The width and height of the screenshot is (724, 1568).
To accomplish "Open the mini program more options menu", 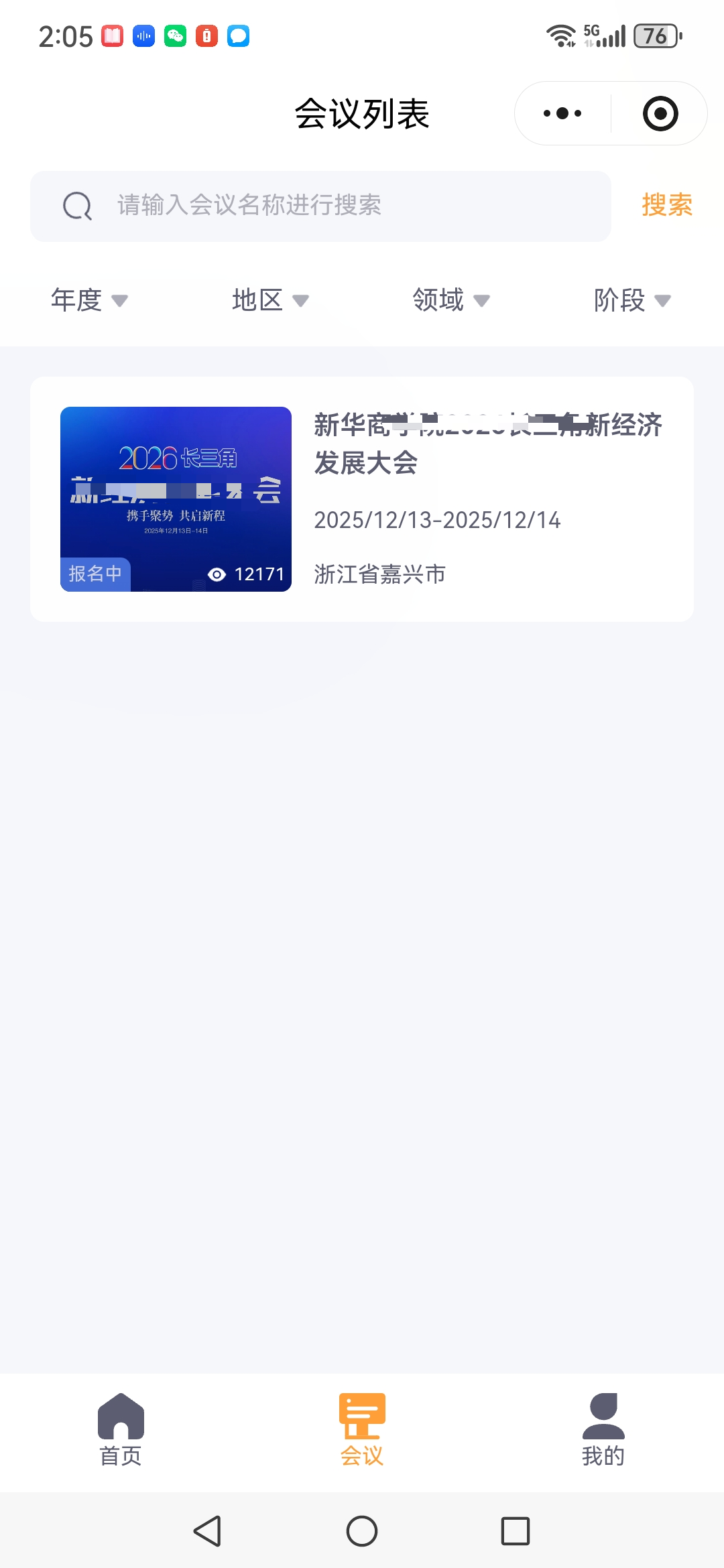I will [562, 113].
